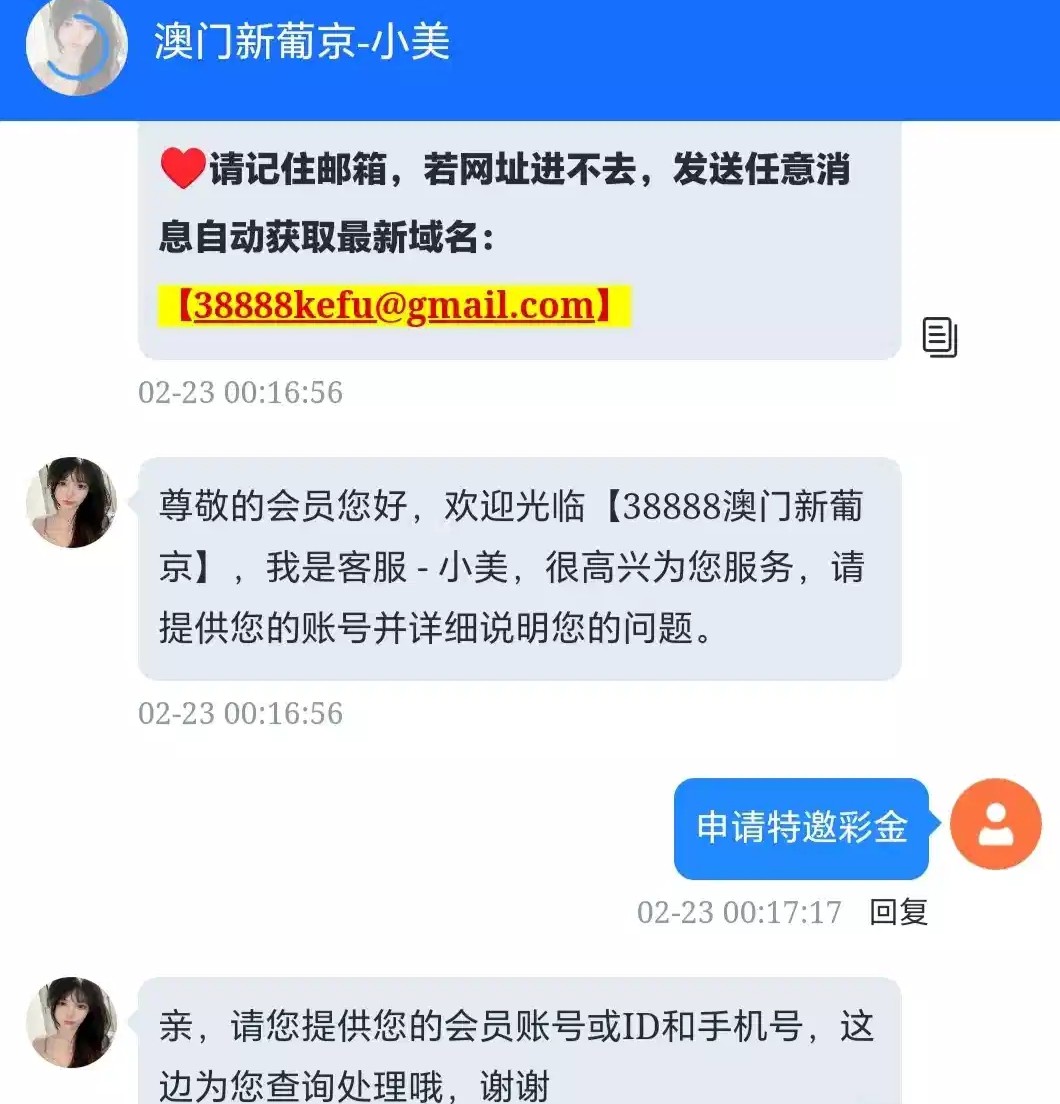This screenshot has height=1104, width=1060.
Task: Open the 38888kefu@gmail.com email link
Action: [x=394, y=306]
